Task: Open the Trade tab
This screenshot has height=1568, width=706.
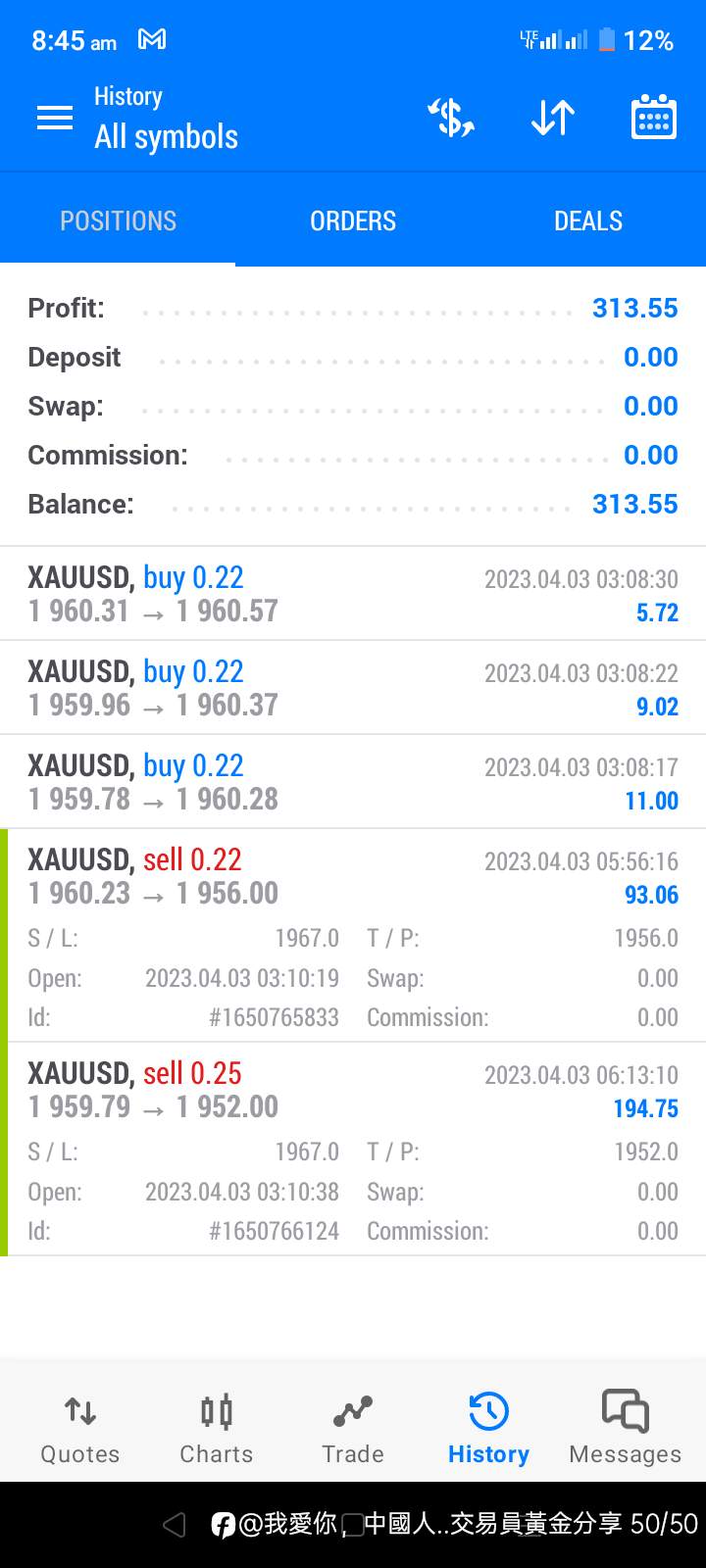Action: pos(353,1430)
